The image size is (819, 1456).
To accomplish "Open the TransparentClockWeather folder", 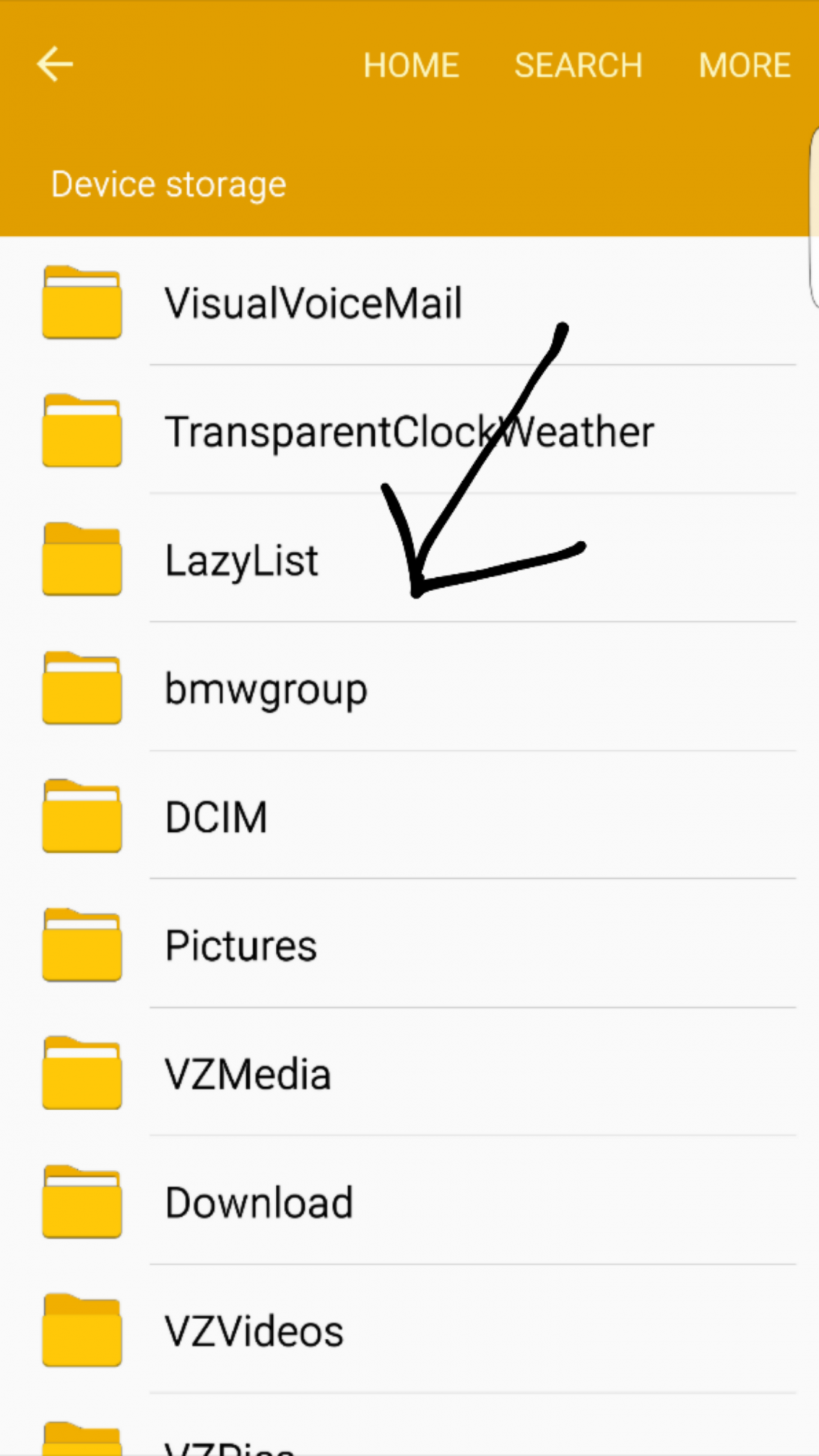I will (409, 430).
